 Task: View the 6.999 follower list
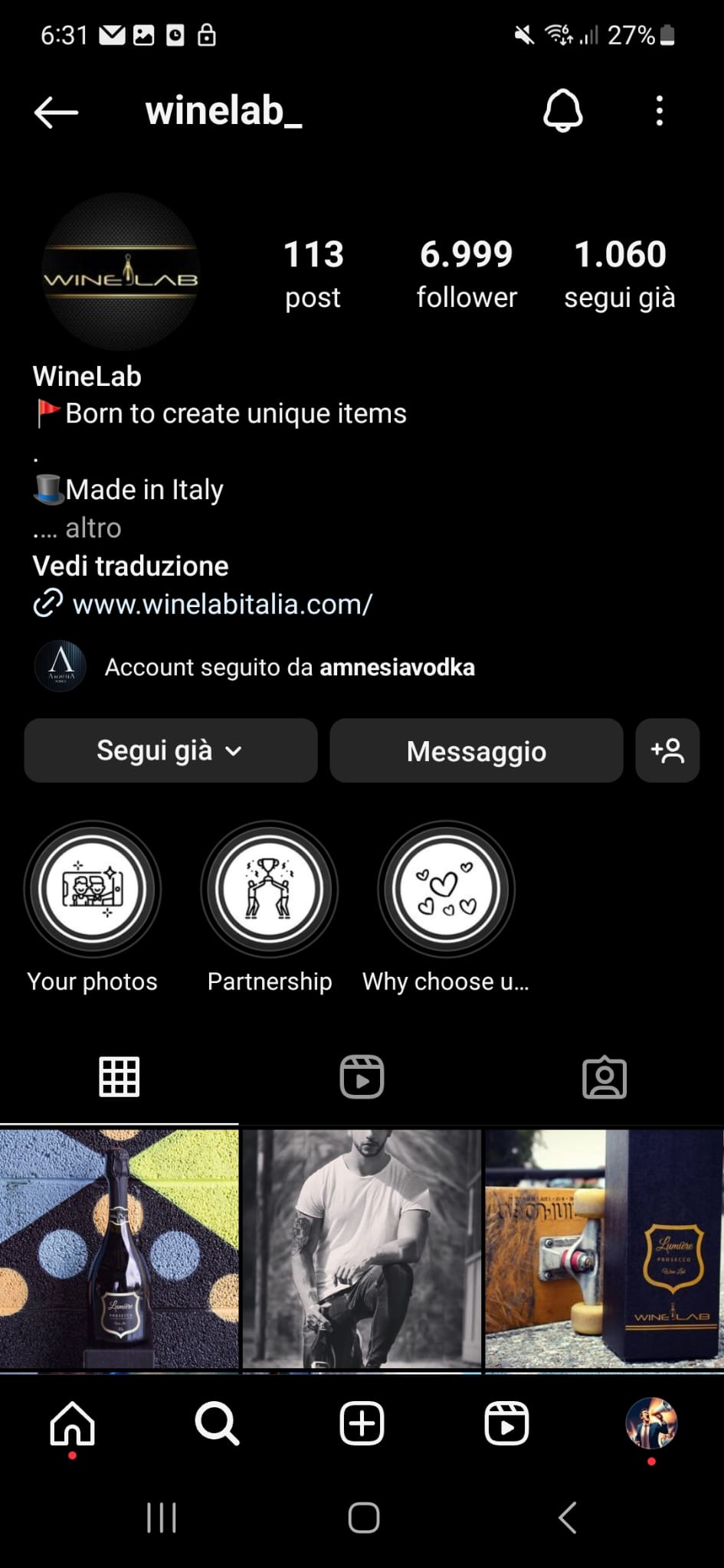click(x=467, y=274)
